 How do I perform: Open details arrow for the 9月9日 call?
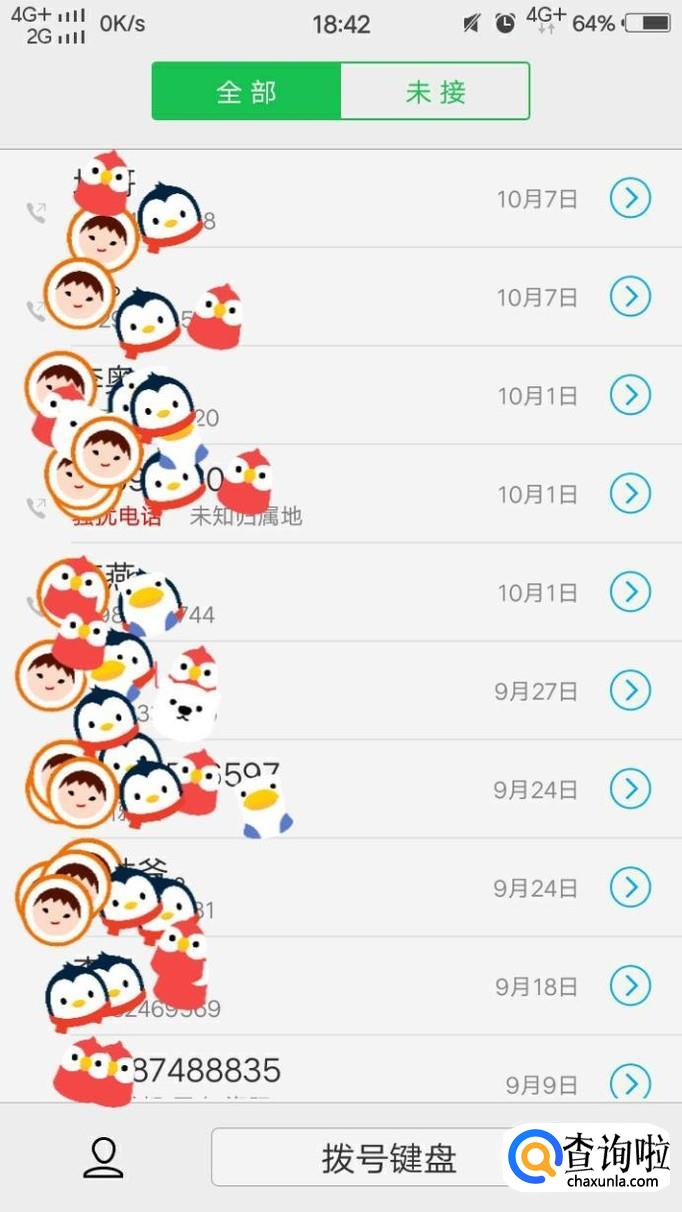point(630,1082)
